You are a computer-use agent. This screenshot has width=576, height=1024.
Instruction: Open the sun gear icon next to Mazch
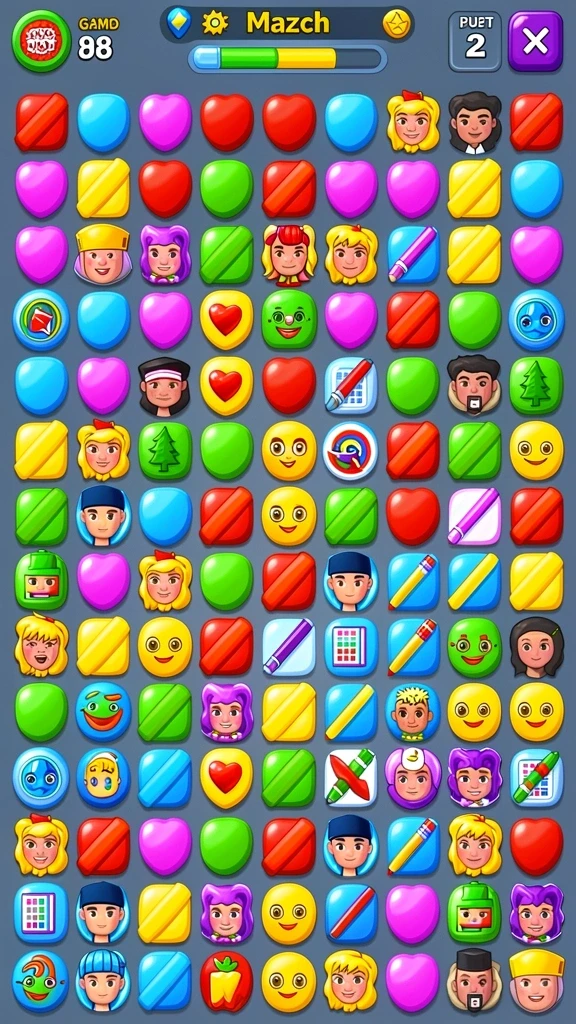[x=215, y=24]
